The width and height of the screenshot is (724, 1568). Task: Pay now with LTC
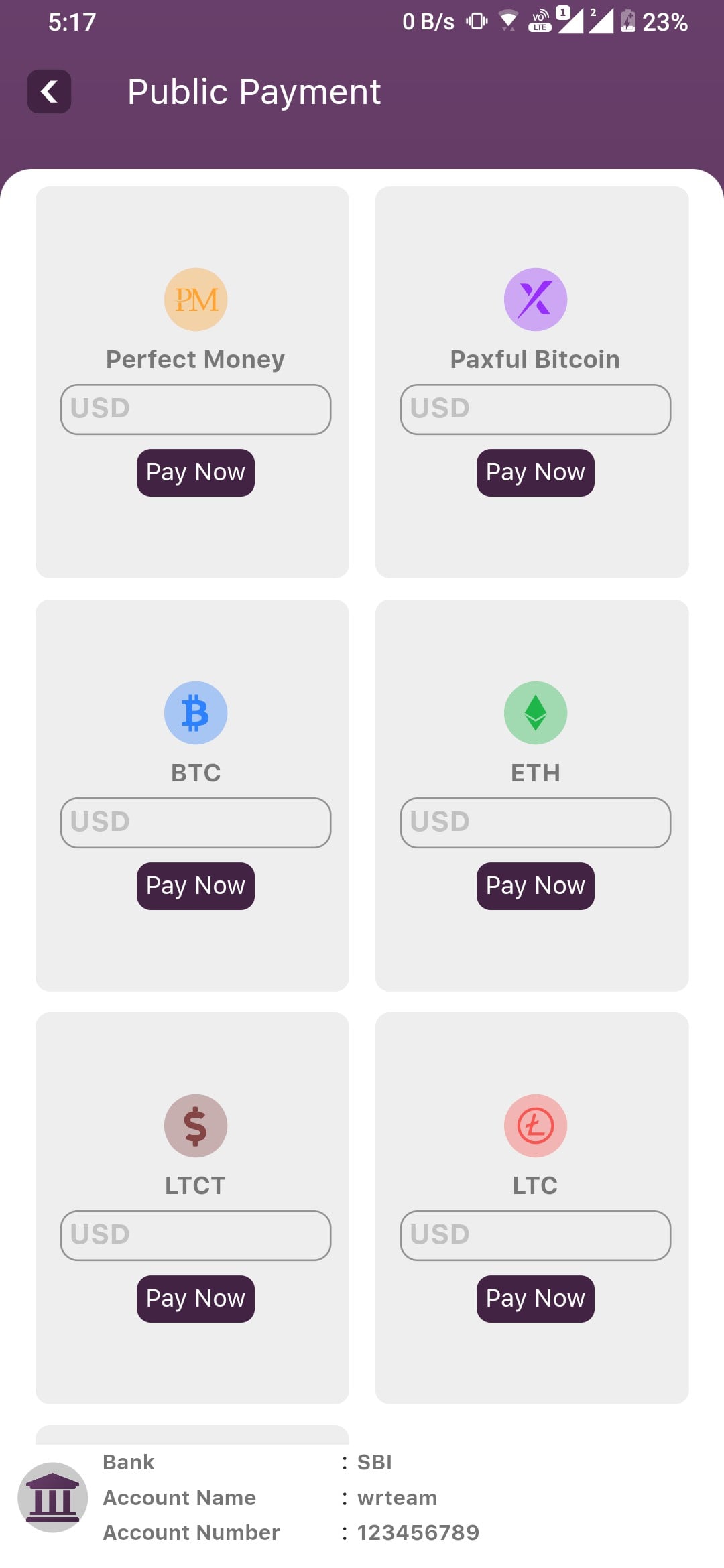(x=535, y=1299)
